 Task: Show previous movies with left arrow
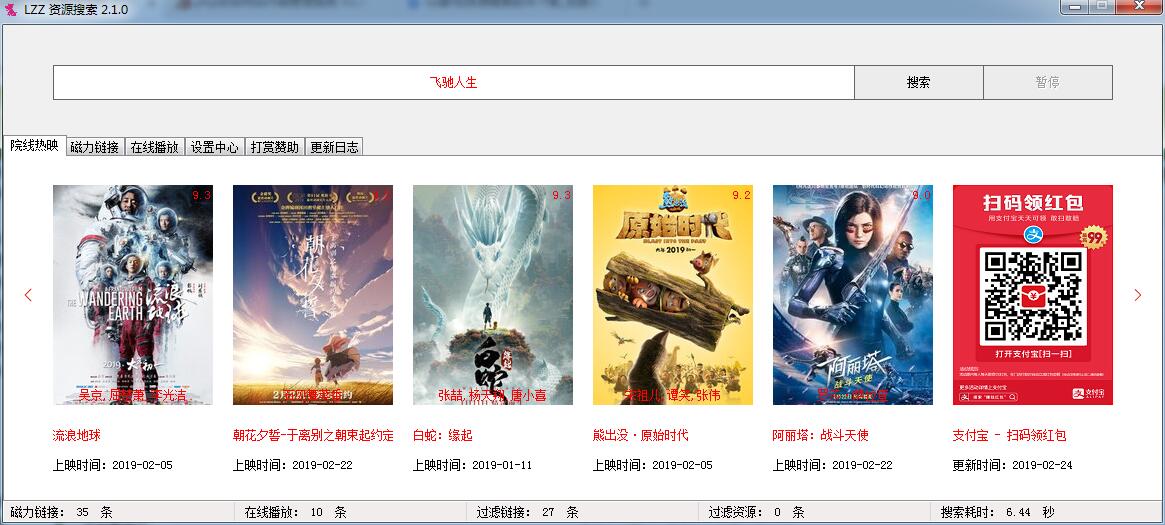coord(28,295)
